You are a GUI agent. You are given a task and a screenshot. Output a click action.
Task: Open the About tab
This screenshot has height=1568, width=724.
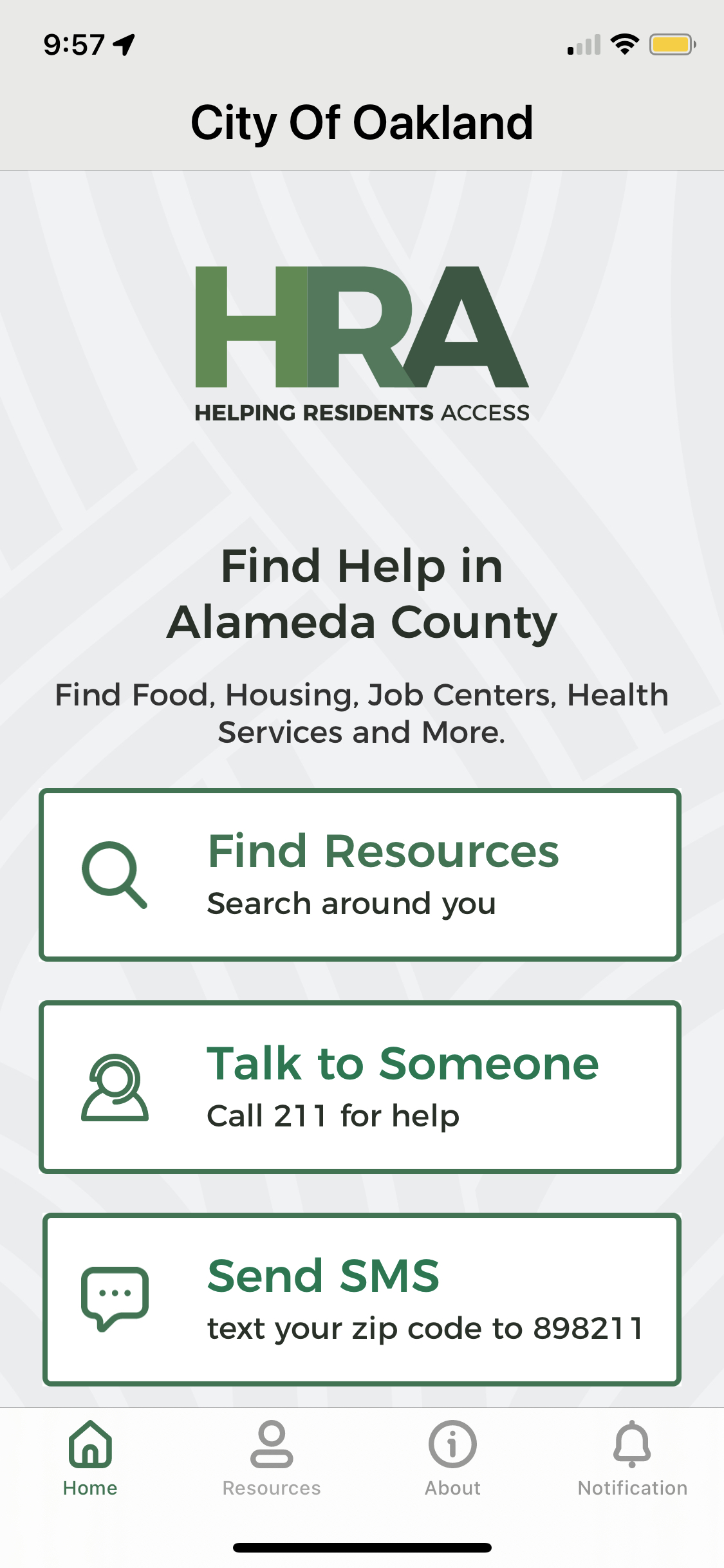pos(452,1459)
